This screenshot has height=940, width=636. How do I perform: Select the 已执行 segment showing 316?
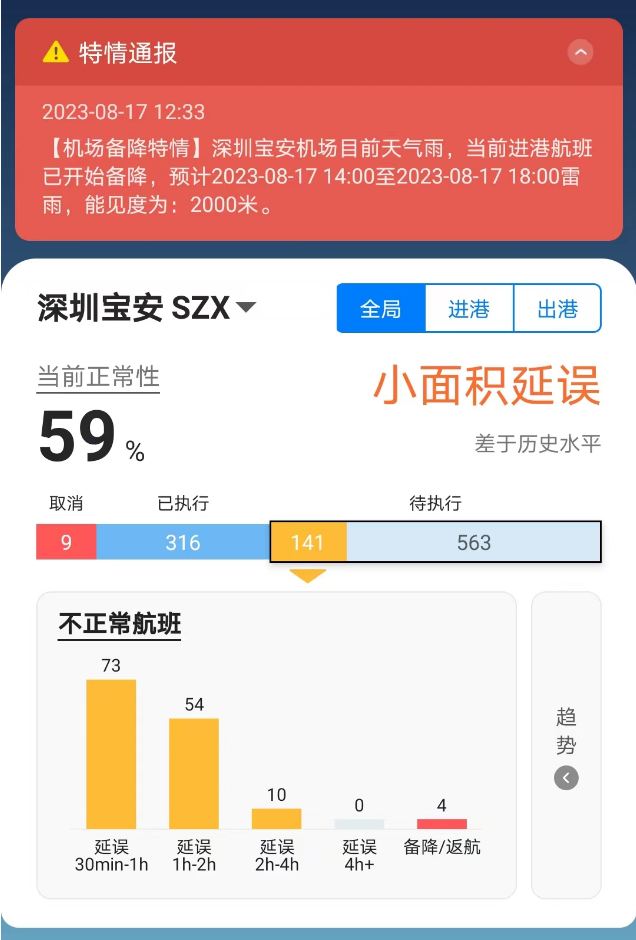(183, 542)
